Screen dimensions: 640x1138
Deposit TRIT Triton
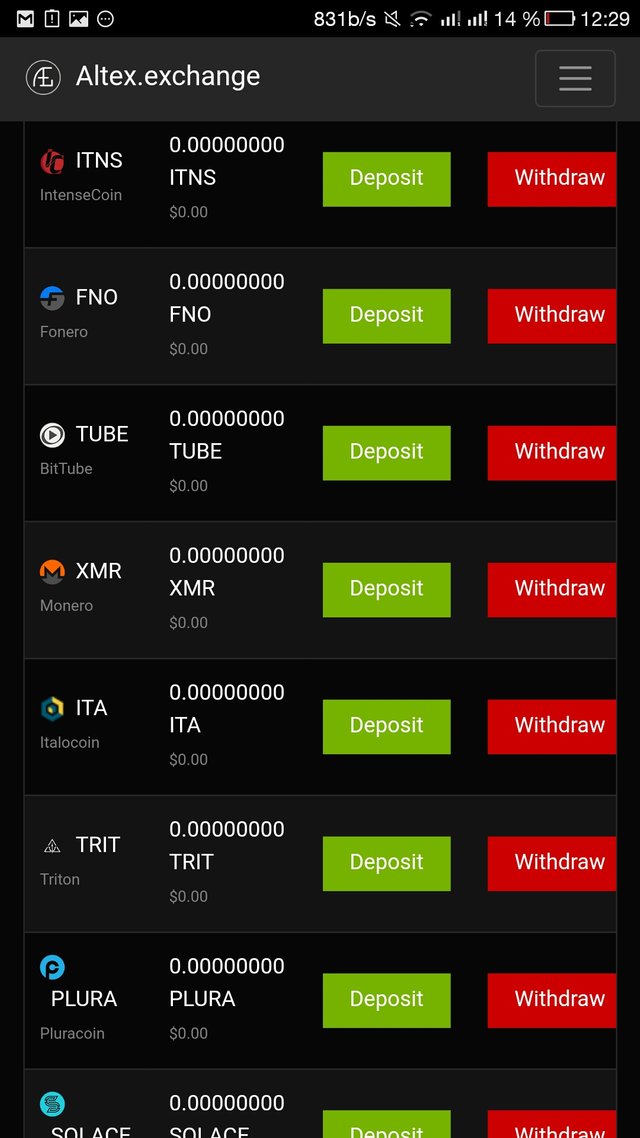click(x=386, y=864)
